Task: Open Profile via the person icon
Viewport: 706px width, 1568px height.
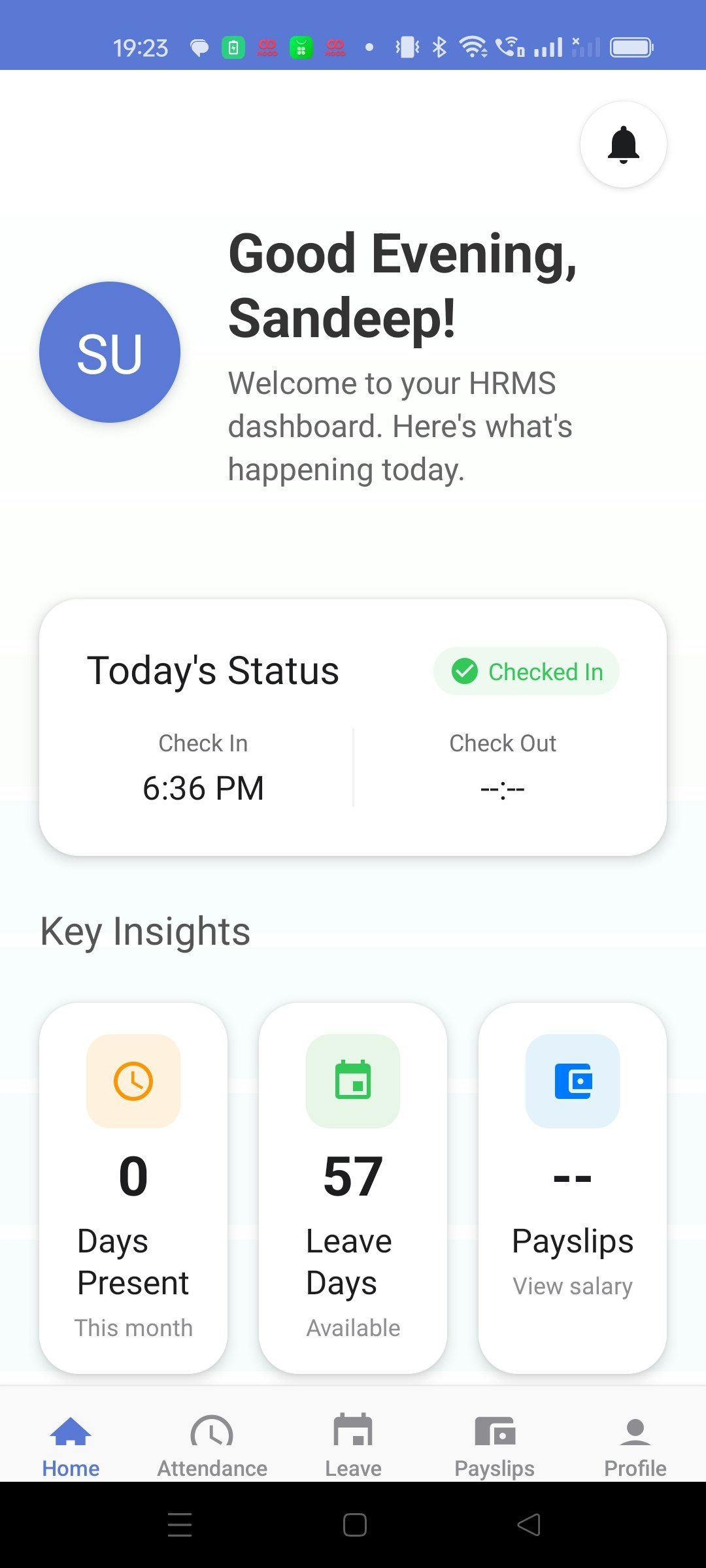Action: tap(635, 1444)
